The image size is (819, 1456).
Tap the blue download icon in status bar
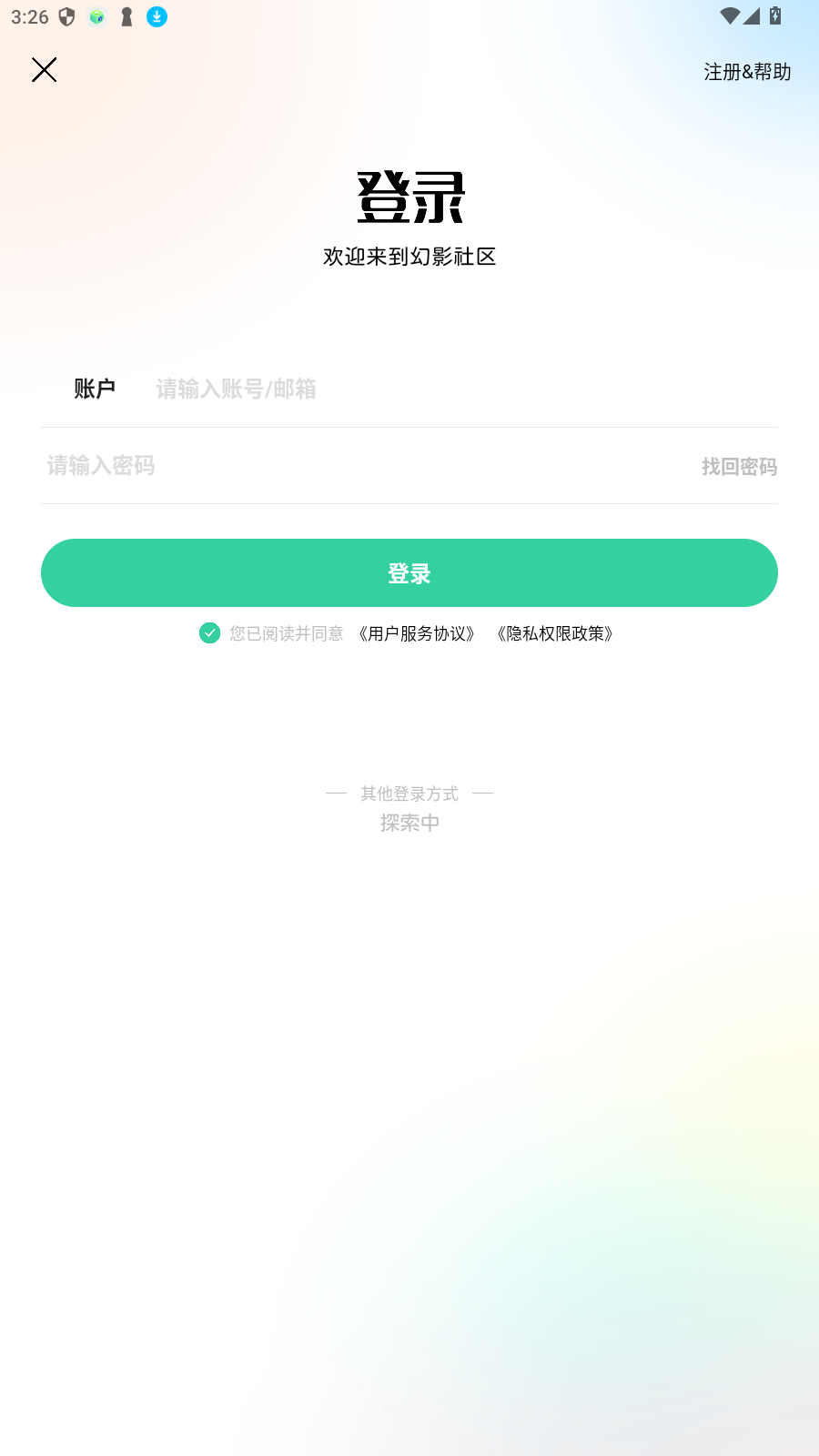[x=157, y=16]
